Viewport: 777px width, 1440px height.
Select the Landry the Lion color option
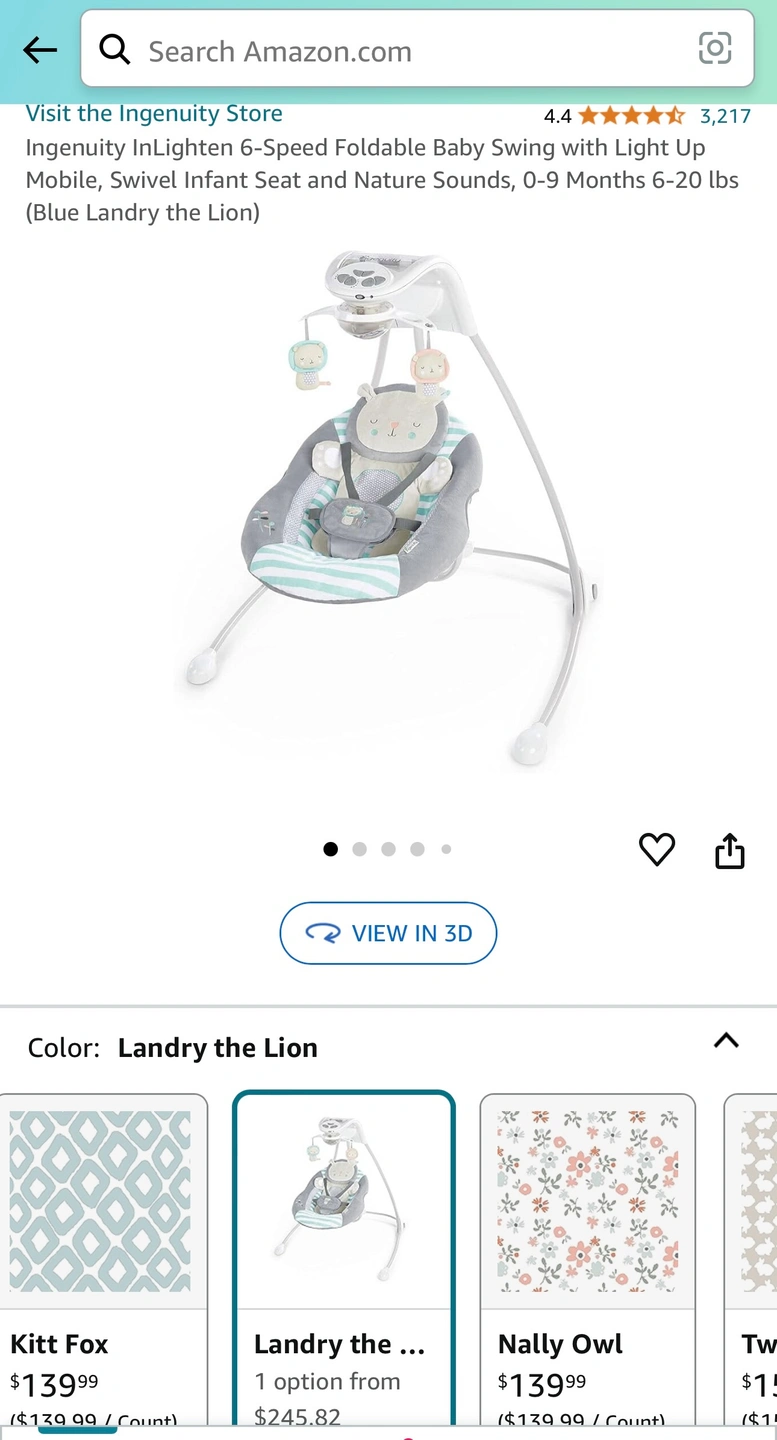pos(344,1260)
